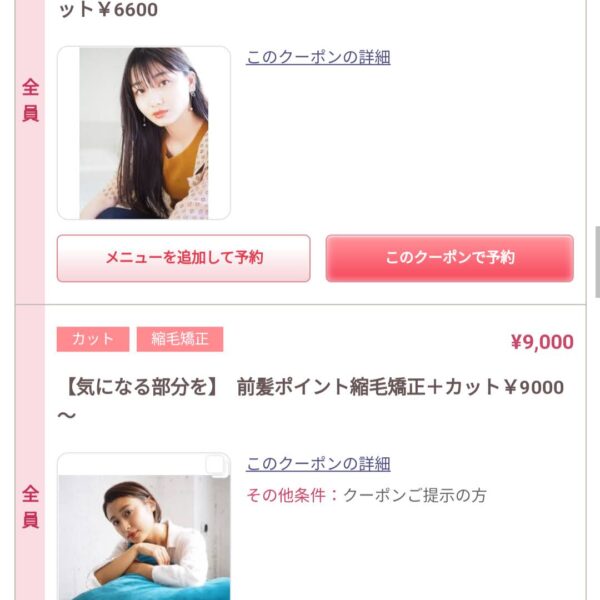The image size is (600, 600).
Task: Tap メニューを追加して予約 button
Action: point(184,258)
